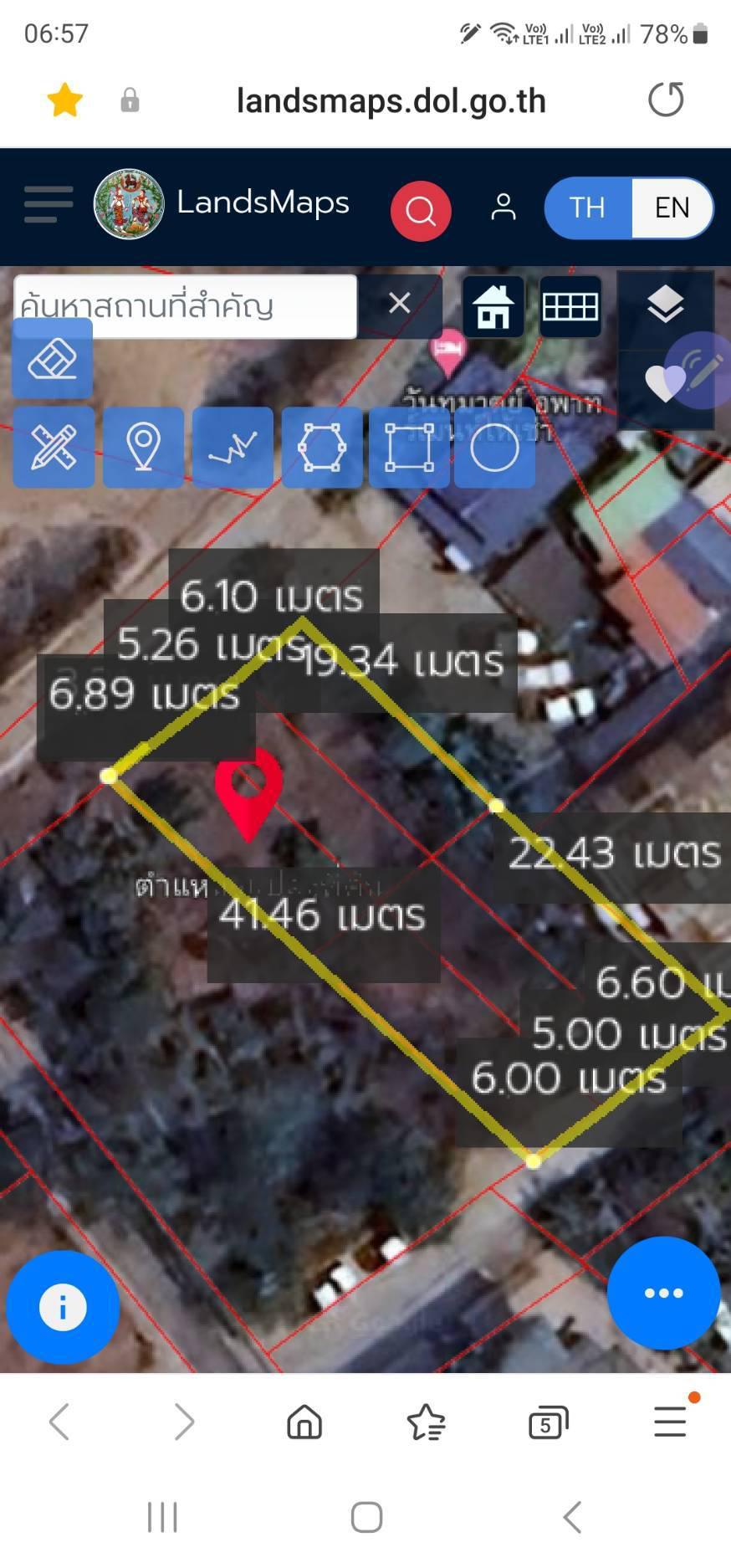Select the rectangle drawing tool
The image size is (731, 1568).
(409, 448)
